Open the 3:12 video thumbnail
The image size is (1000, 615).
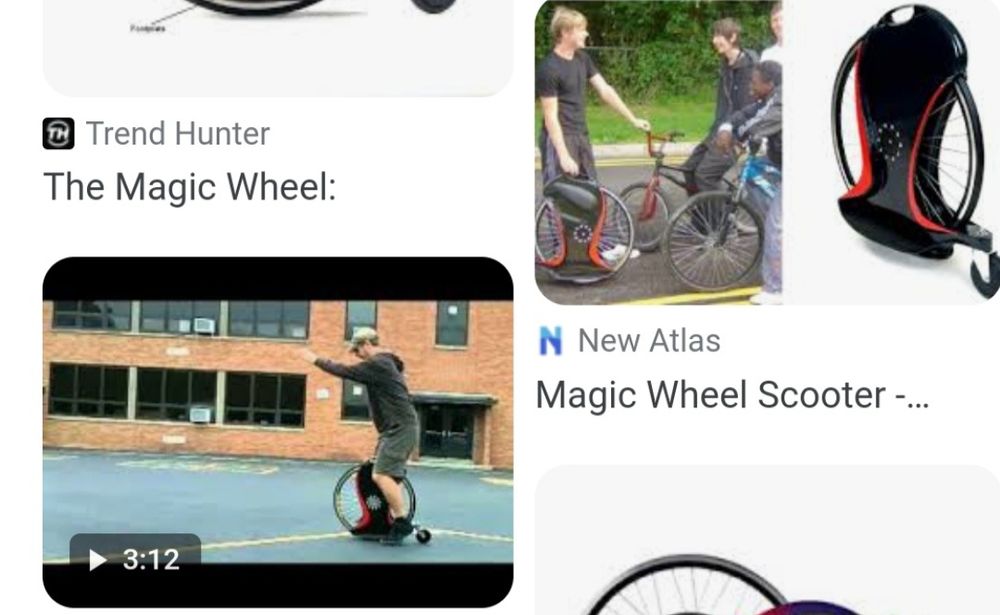[x=277, y=431]
